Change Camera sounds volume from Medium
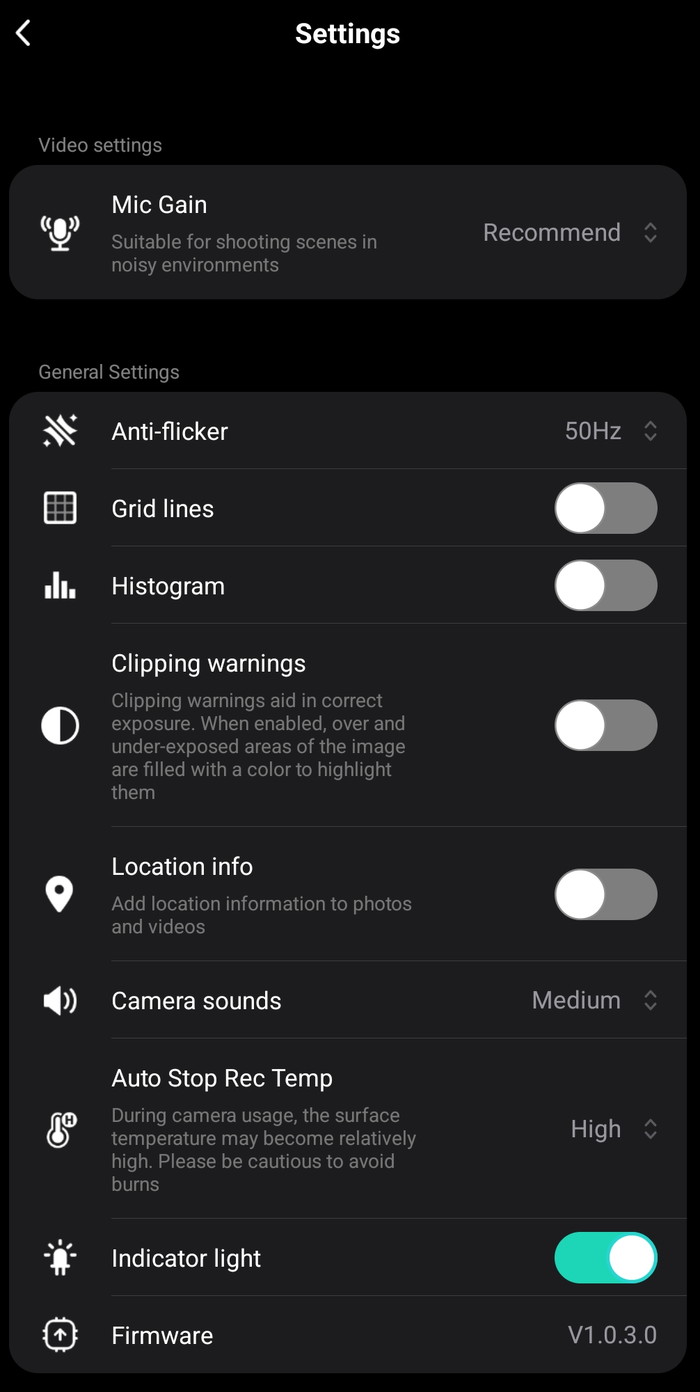Viewport: 700px width, 1392px height. 594,1001
